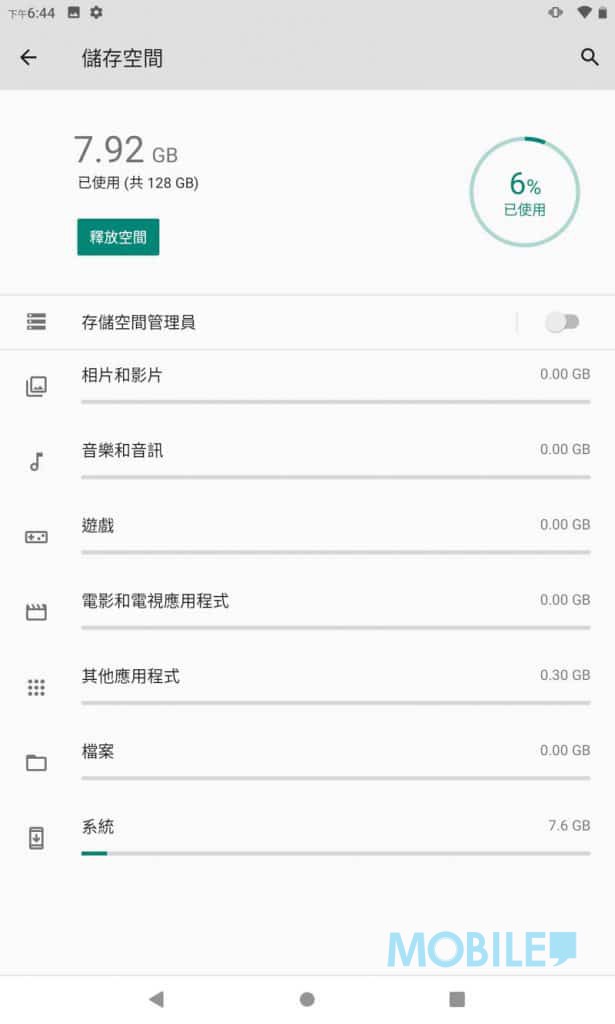Viewport: 615px width, 1024px height.
Task: Select 其他應用程式 storage row
Action: pos(308,687)
